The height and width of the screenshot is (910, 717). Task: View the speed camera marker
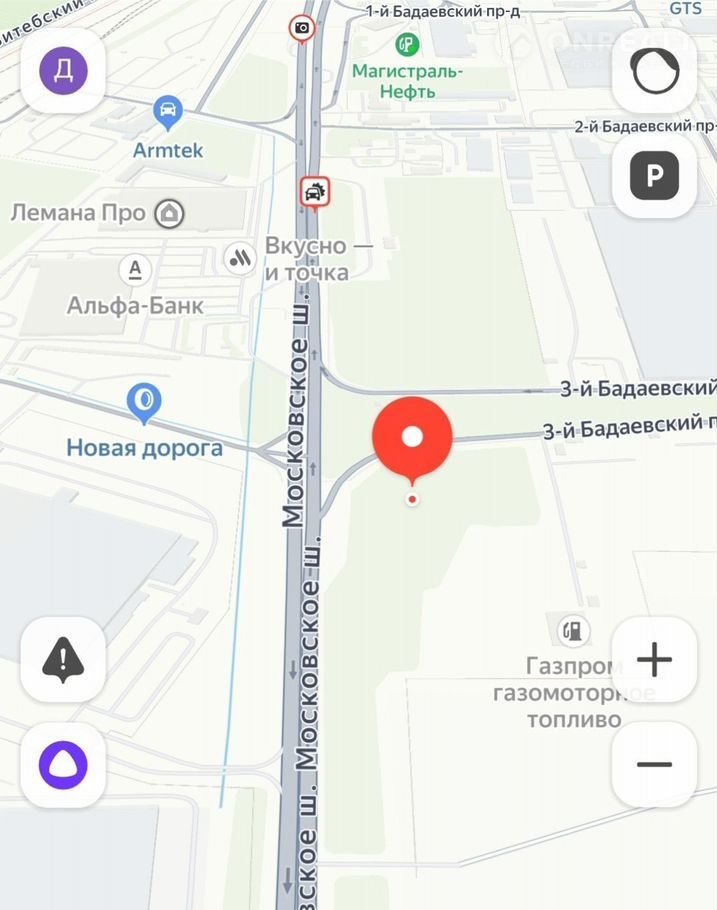tap(301, 27)
